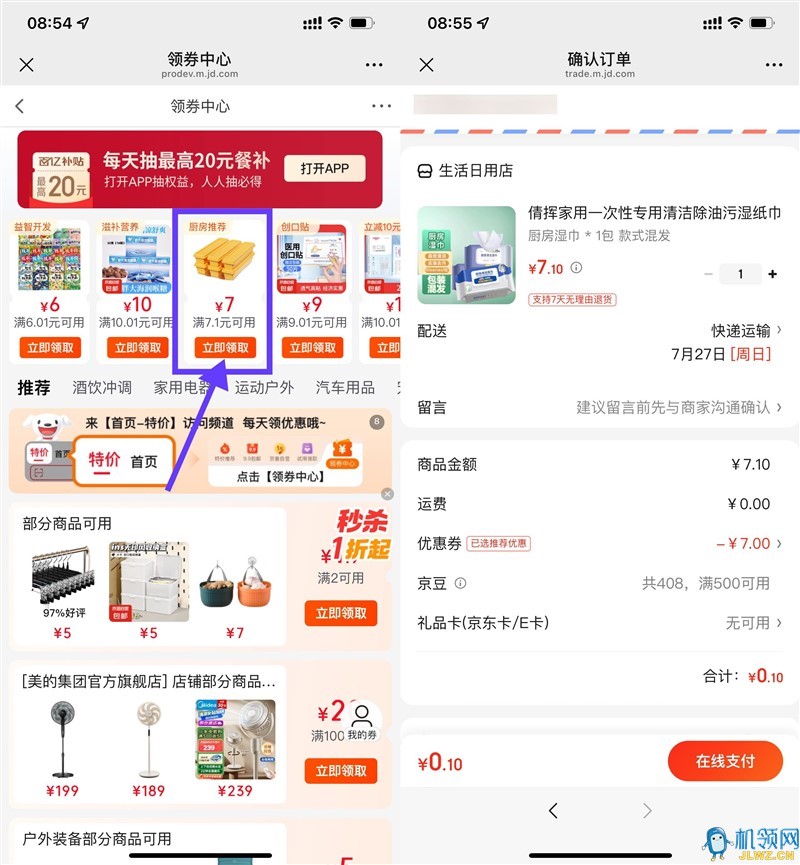Viewport: 800px width, 865px height.
Task: Open overflow menu next to 确认订单 title
Action: tap(773, 65)
